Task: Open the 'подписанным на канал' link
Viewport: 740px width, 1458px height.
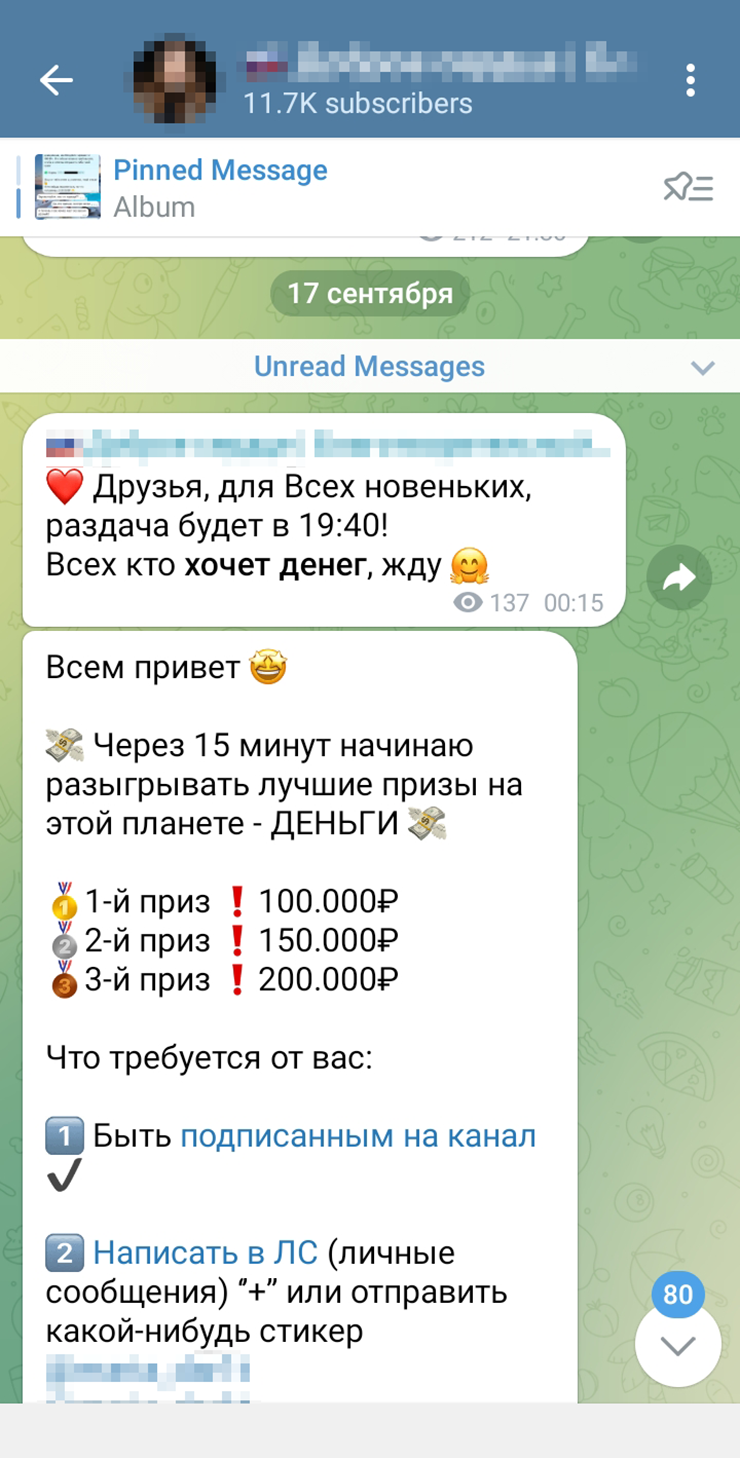Action: click(358, 1136)
